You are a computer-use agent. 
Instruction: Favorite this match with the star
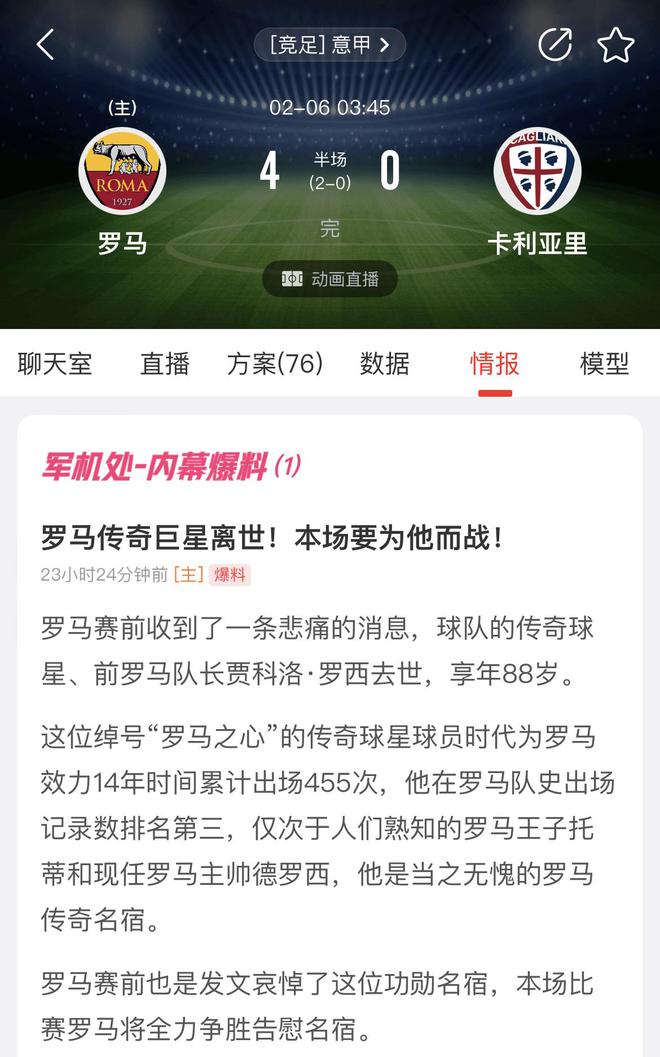(x=616, y=45)
